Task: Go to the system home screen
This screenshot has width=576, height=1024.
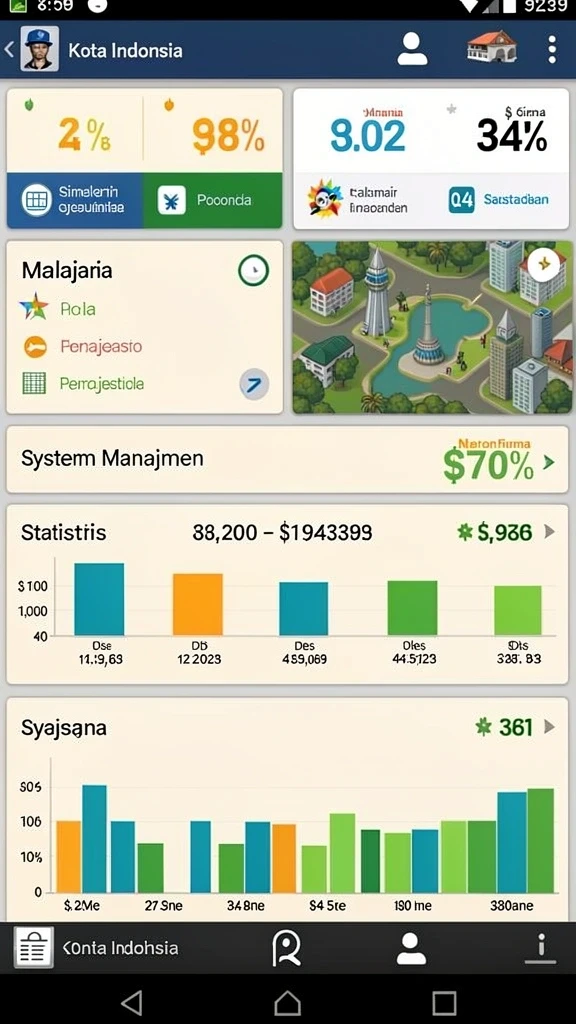Action: (287, 1002)
